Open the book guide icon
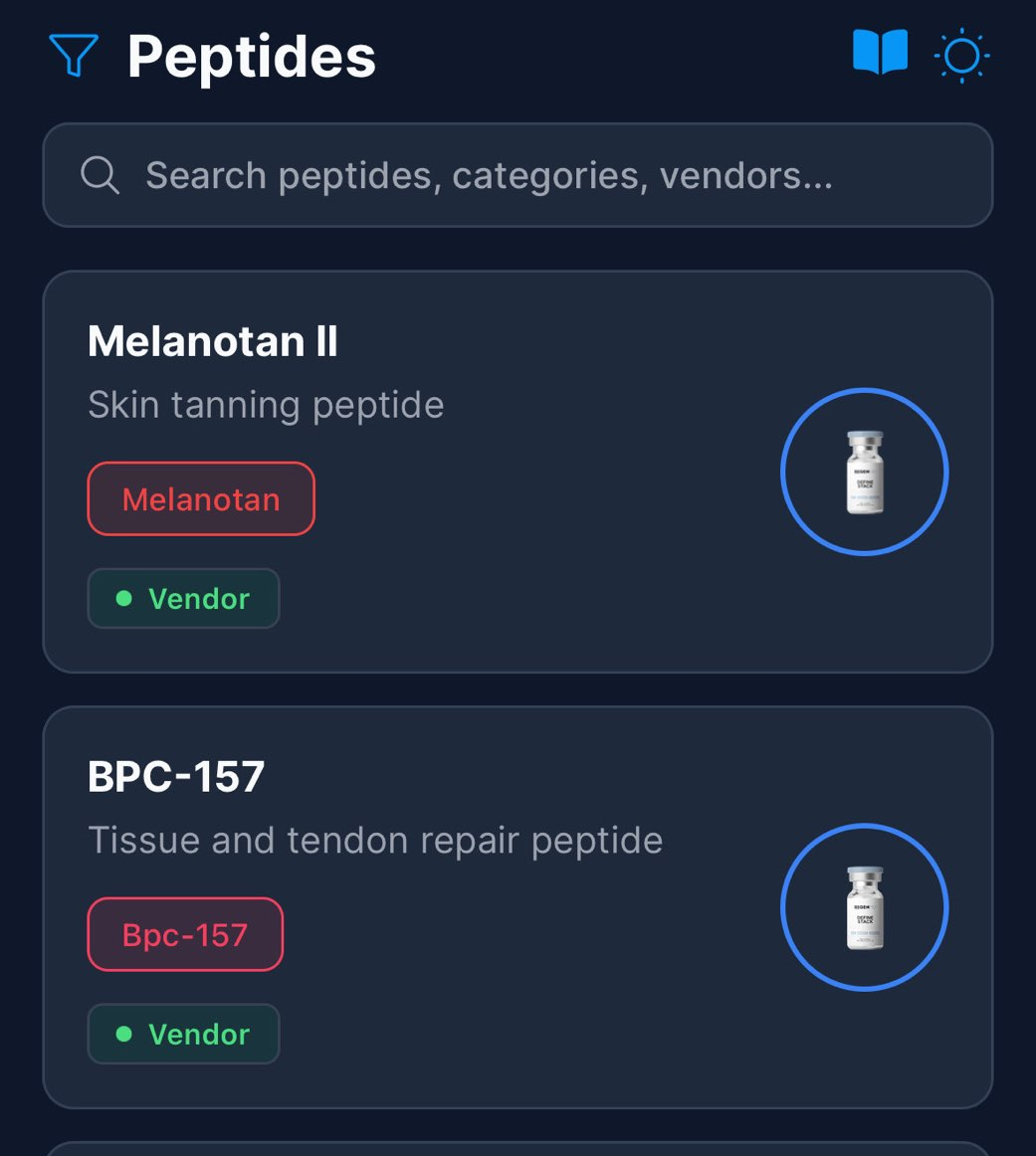Viewport: 1036px width, 1156px height. coord(880,53)
